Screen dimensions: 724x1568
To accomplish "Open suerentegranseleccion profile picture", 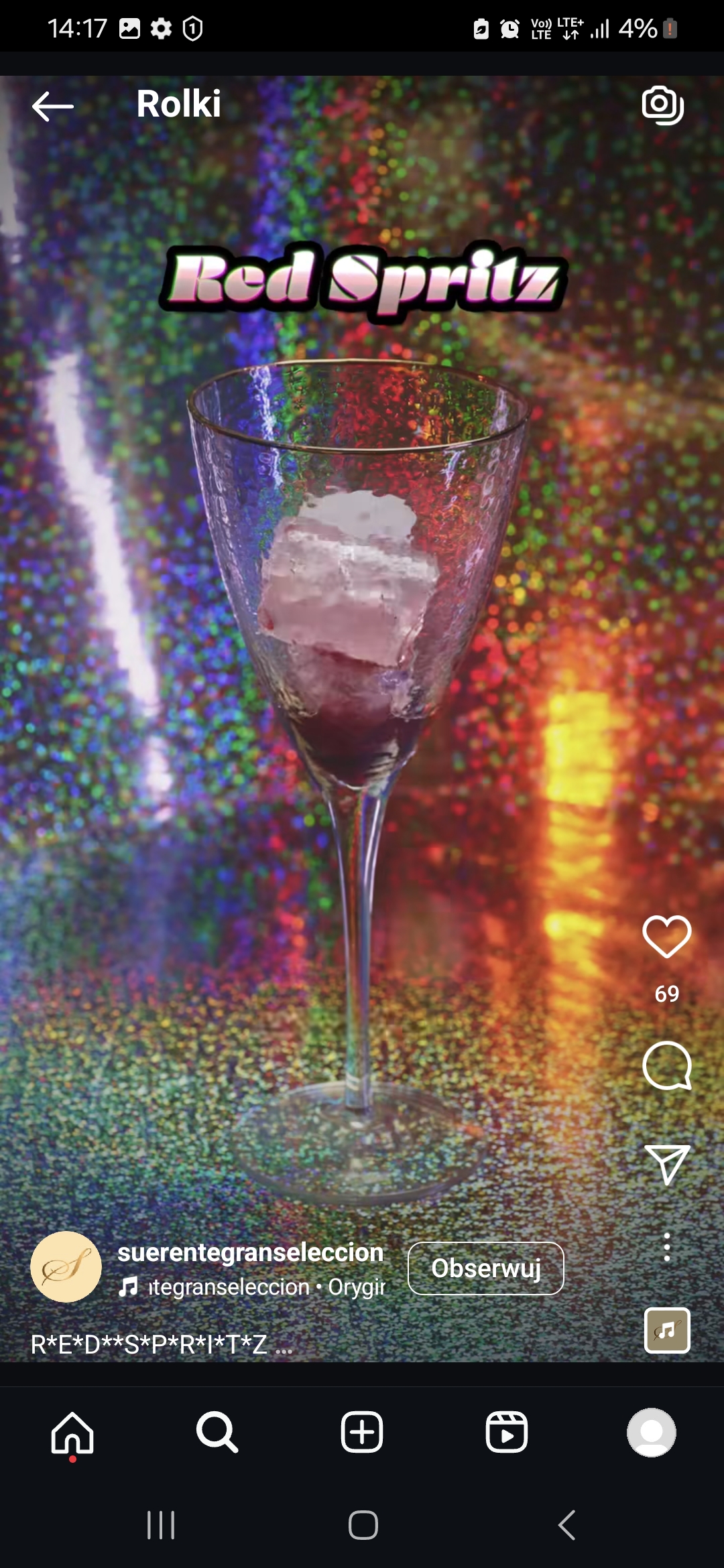I will coord(66,1266).
